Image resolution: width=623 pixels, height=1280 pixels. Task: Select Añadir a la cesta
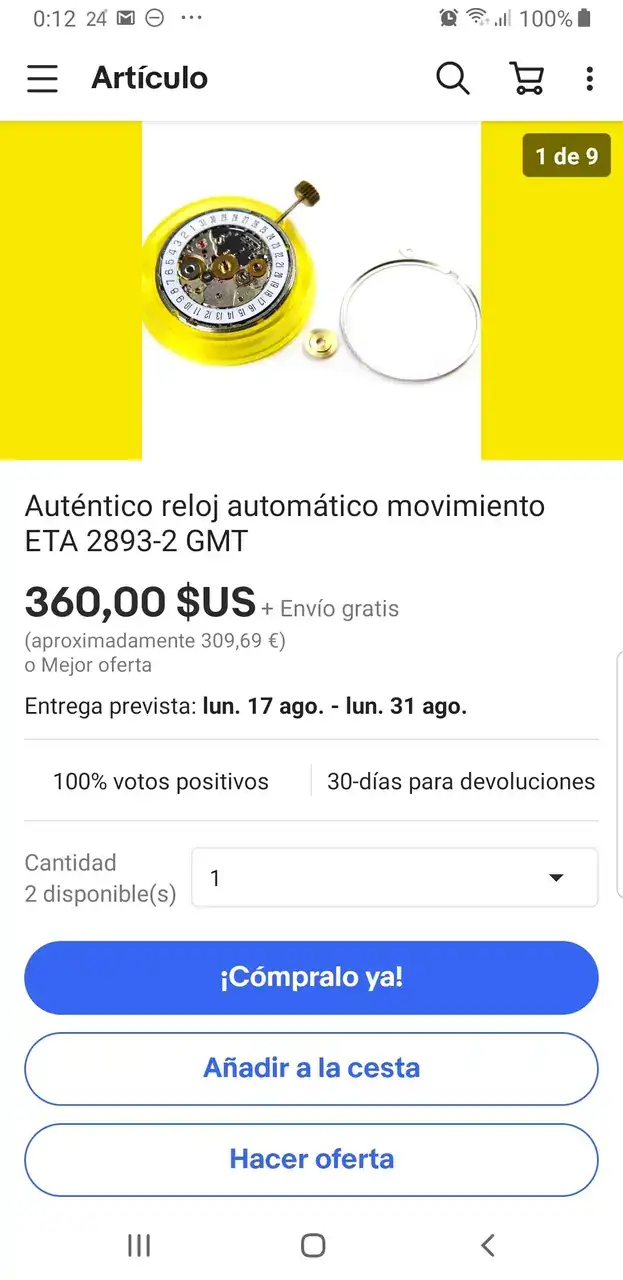pyautogui.click(x=311, y=1068)
